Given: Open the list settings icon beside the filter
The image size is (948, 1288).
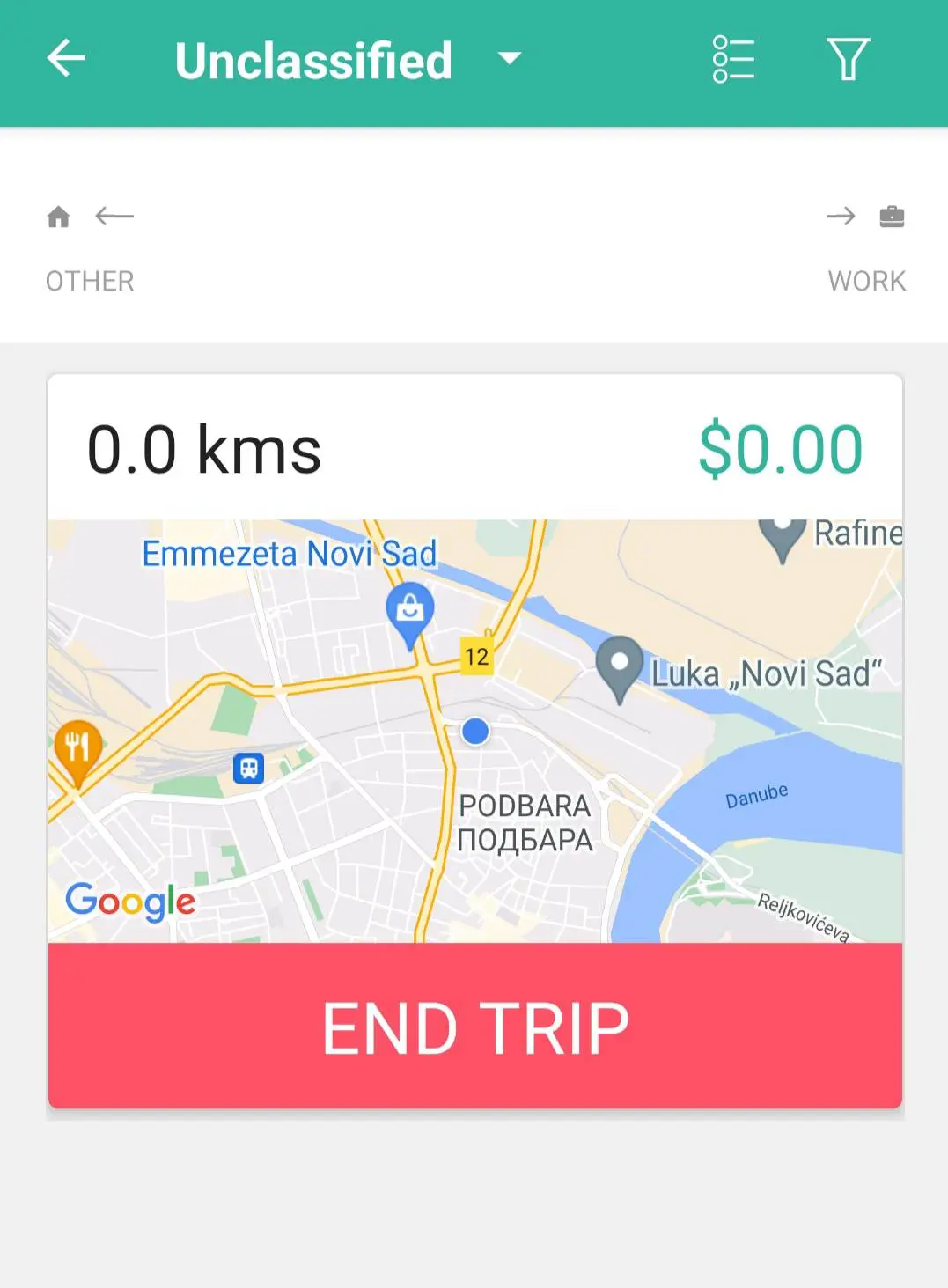Looking at the screenshot, I should click(x=731, y=59).
